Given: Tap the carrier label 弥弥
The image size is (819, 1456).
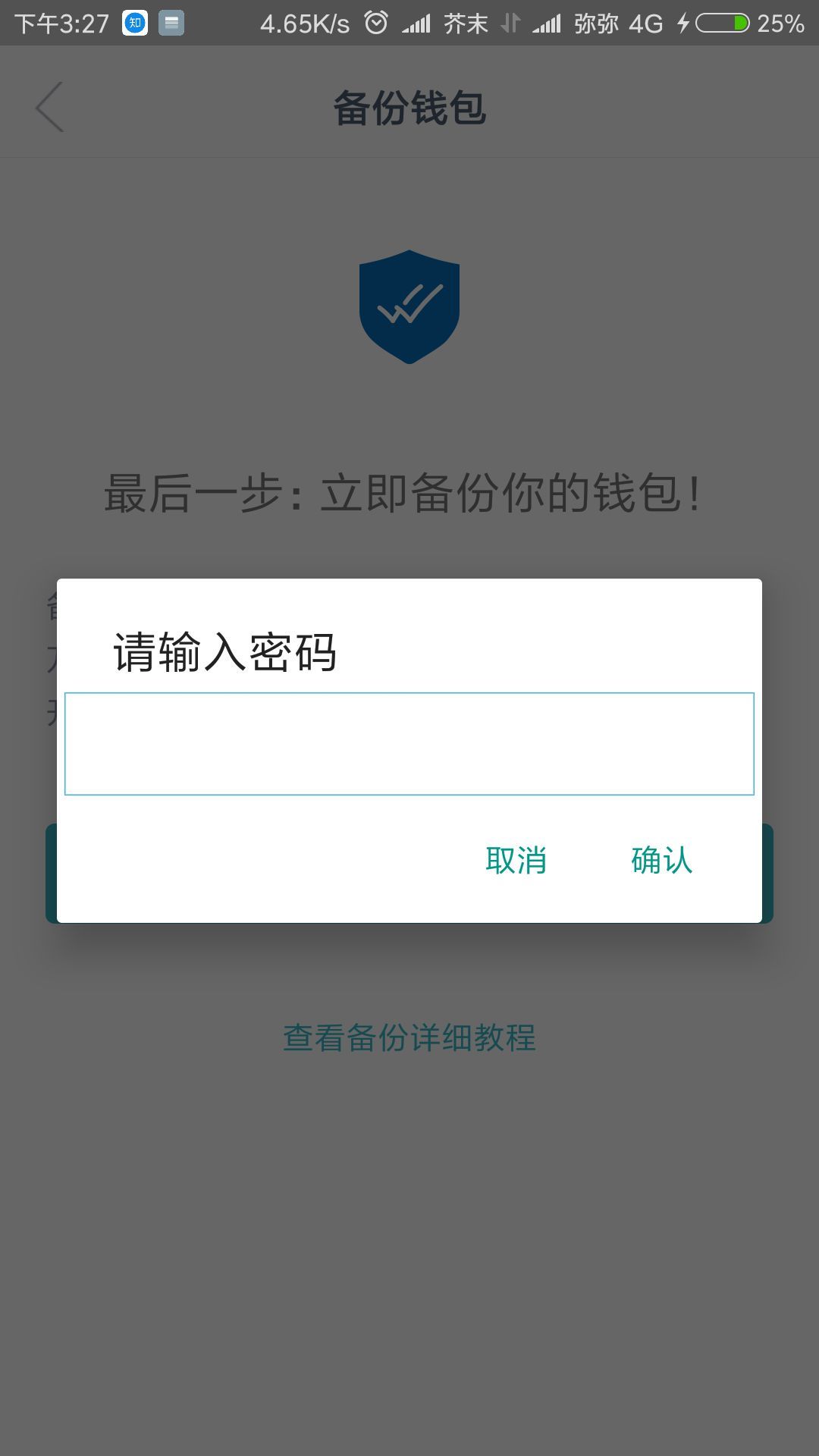Looking at the screenshot, I should [595, 24].
